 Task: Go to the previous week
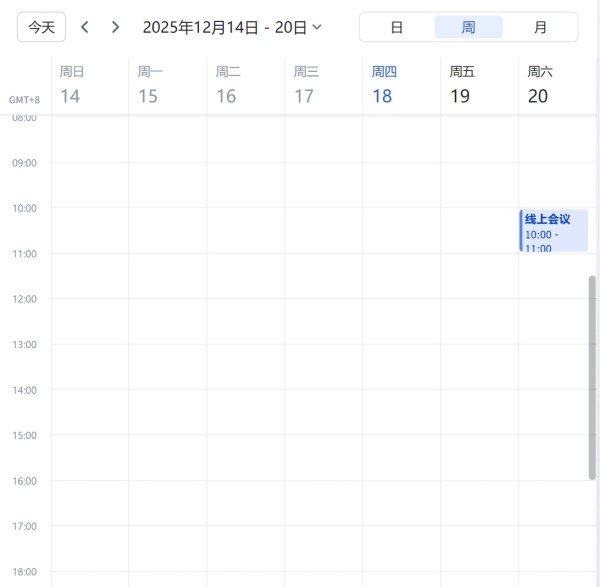click(85, 27)
